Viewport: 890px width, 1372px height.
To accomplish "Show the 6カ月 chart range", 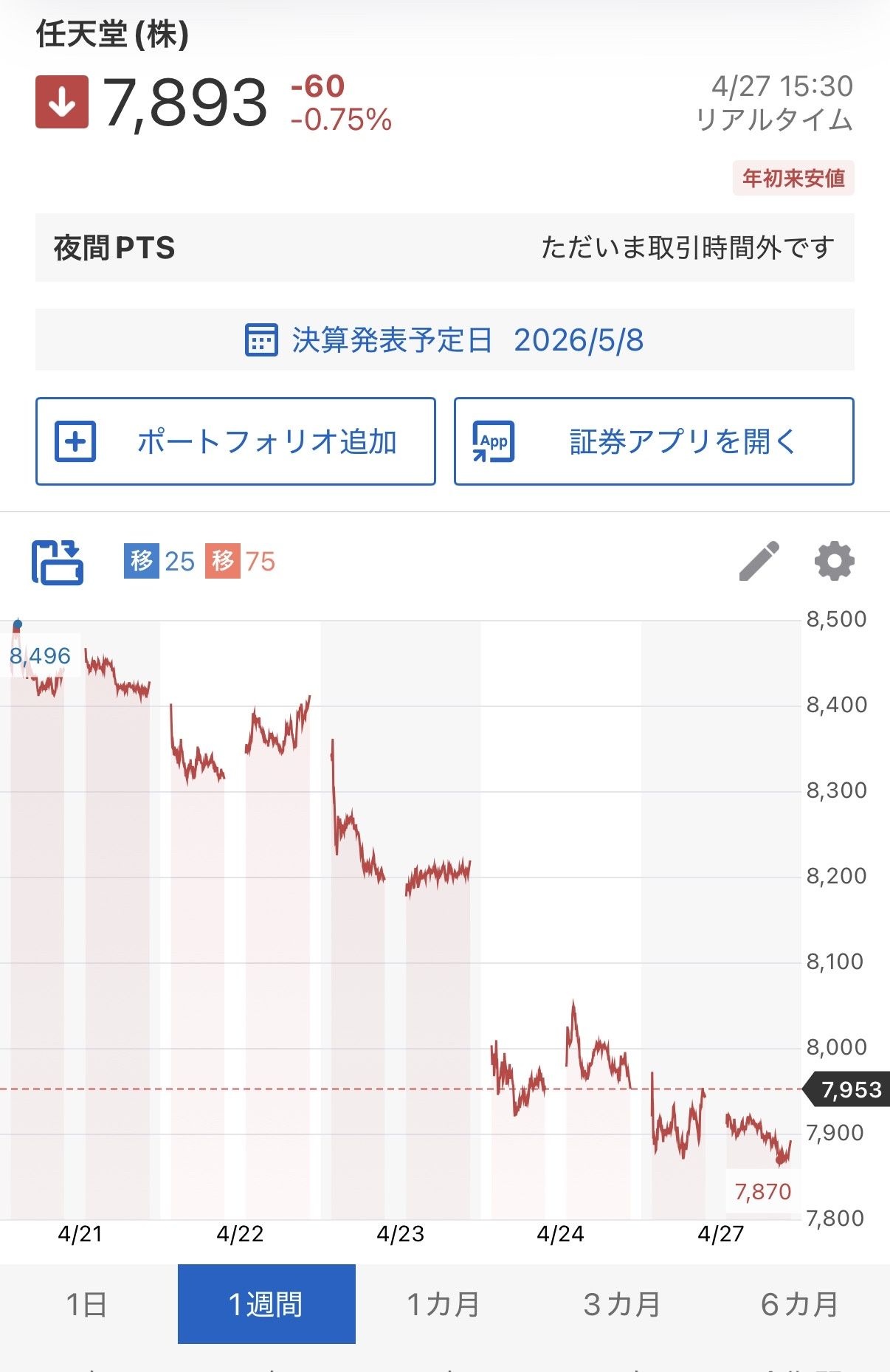I will coord(800,1304).
